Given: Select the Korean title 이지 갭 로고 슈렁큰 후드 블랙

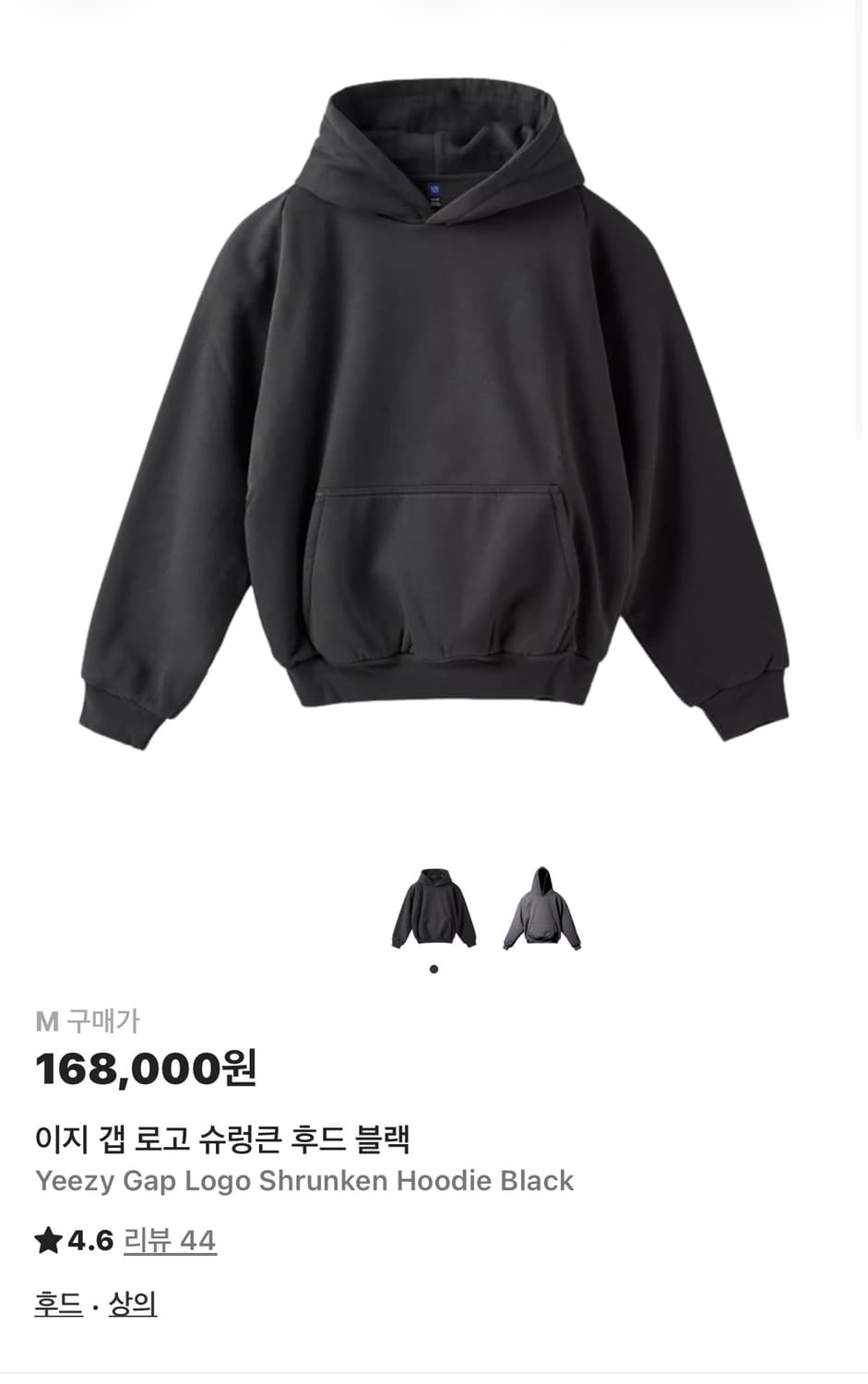Looking at the screenshot, I should (x=226, y=1139).
